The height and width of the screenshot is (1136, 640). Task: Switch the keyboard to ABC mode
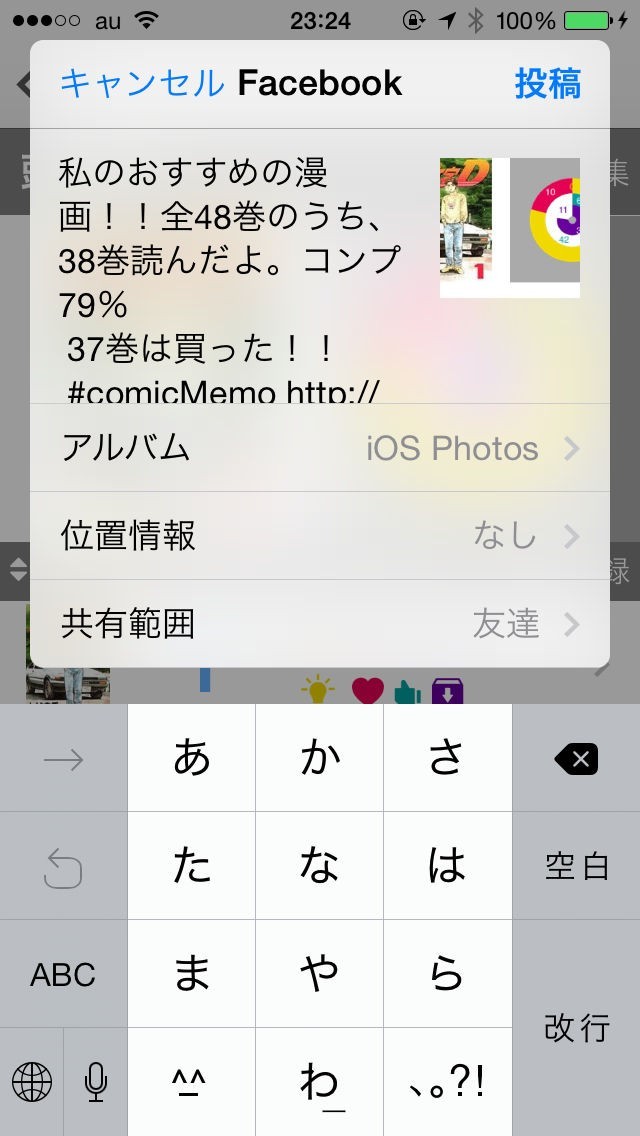pyautogui.click(x=63, y=974)
